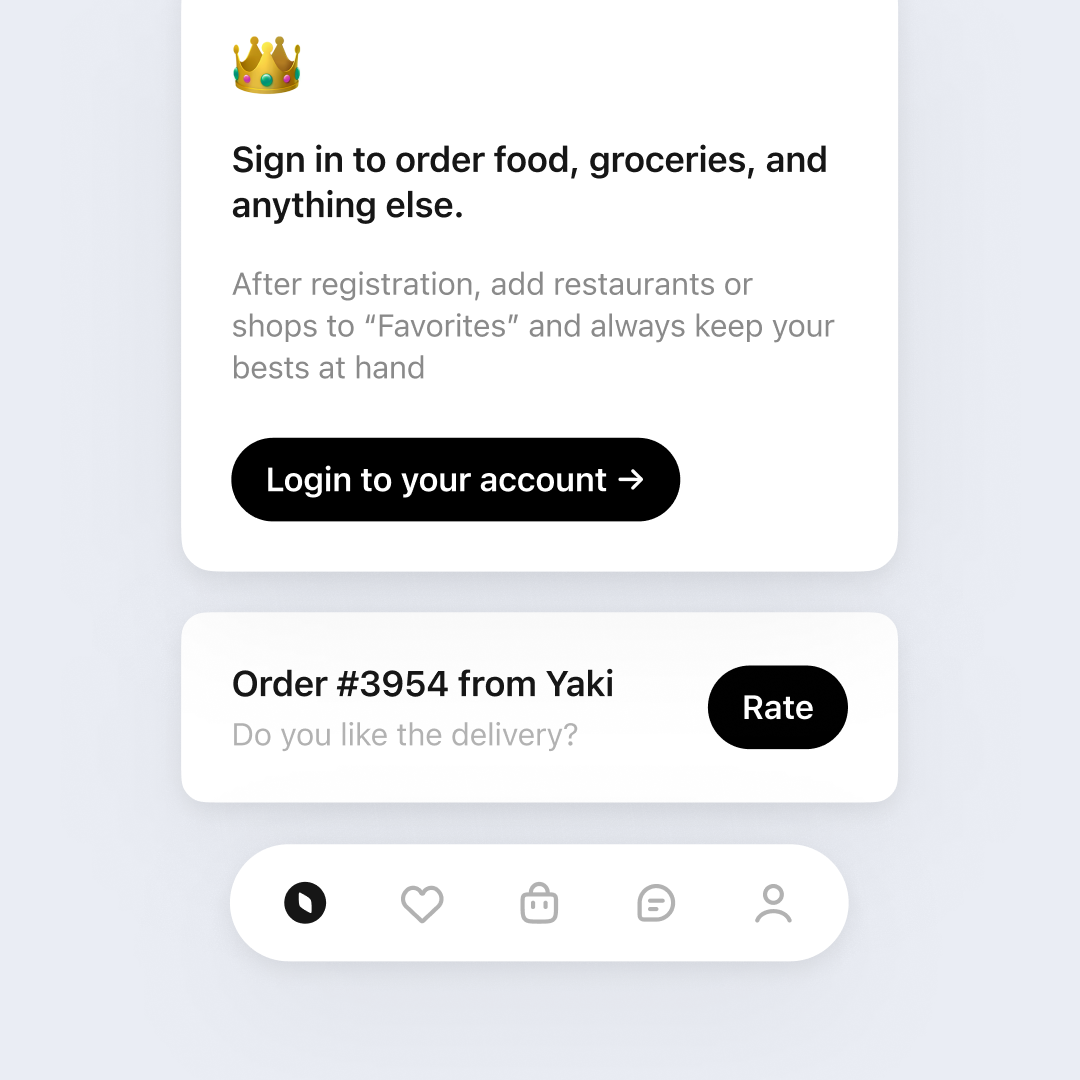Tap Login to your account button
The height and width of the screenshot is (1080, 1080).
point(455,479)
